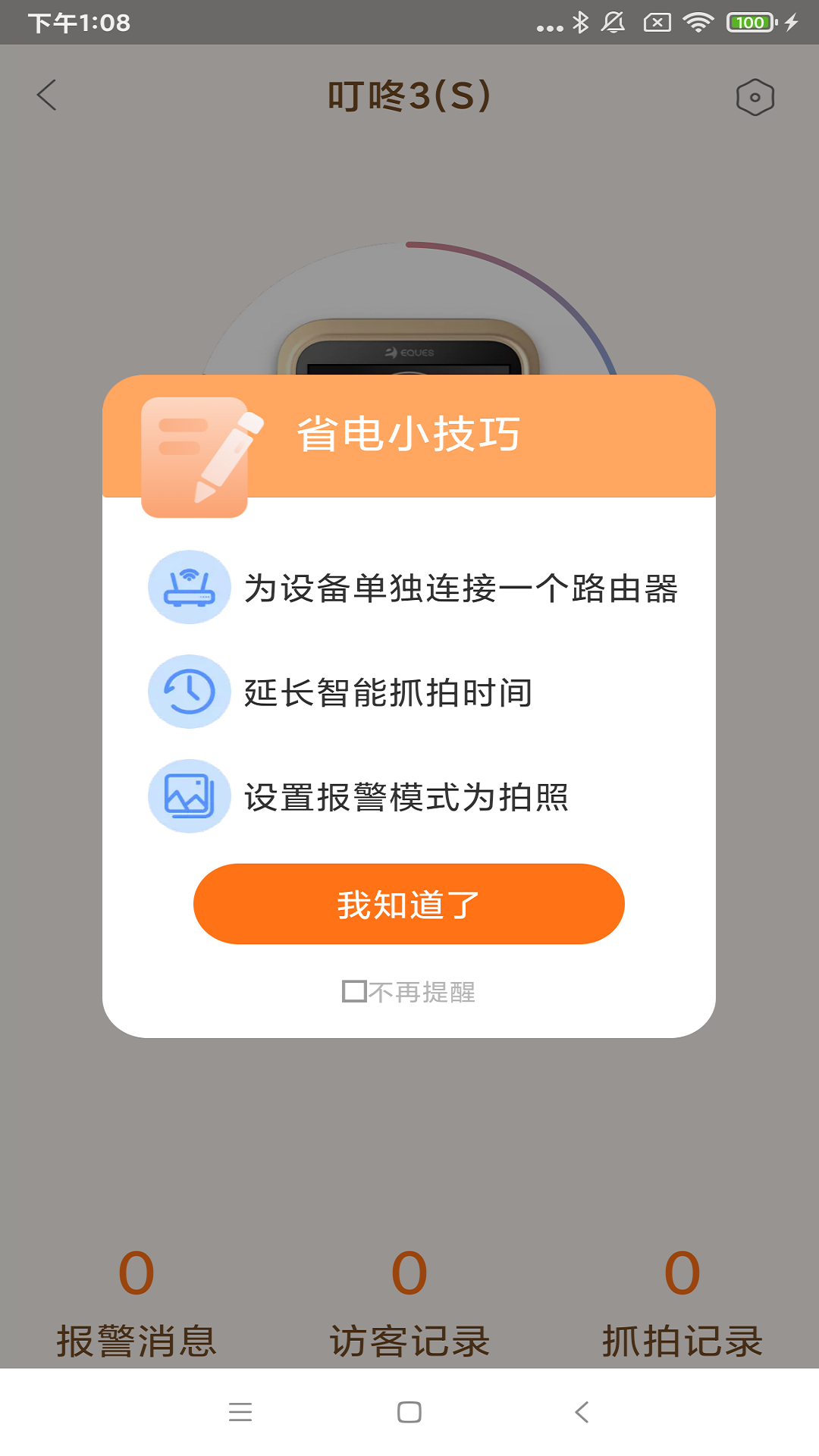Tap the muted notification bell status icon

(x=613, y=23)
